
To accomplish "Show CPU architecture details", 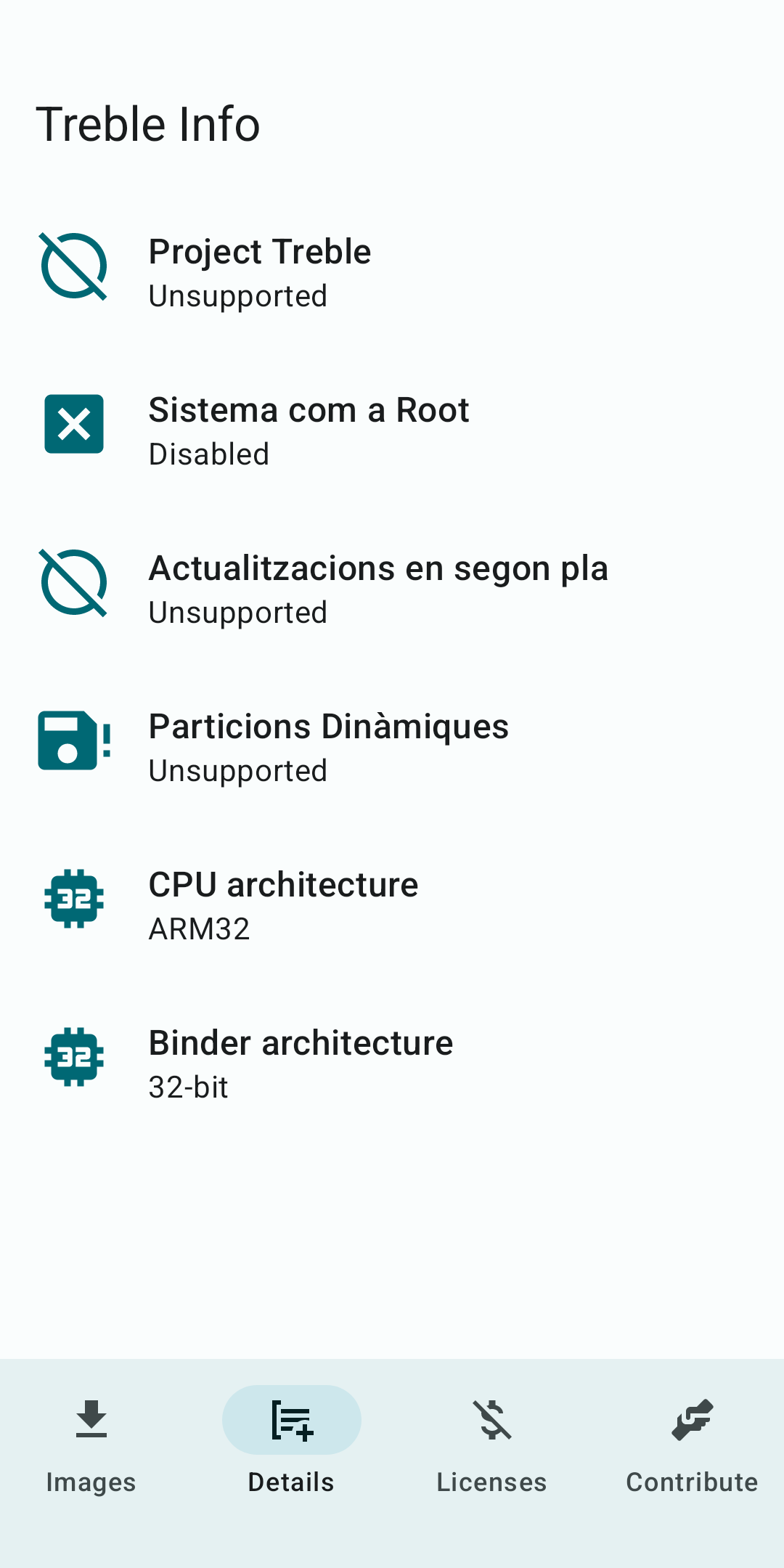I will pyautogui.click(x=392, y=905).
